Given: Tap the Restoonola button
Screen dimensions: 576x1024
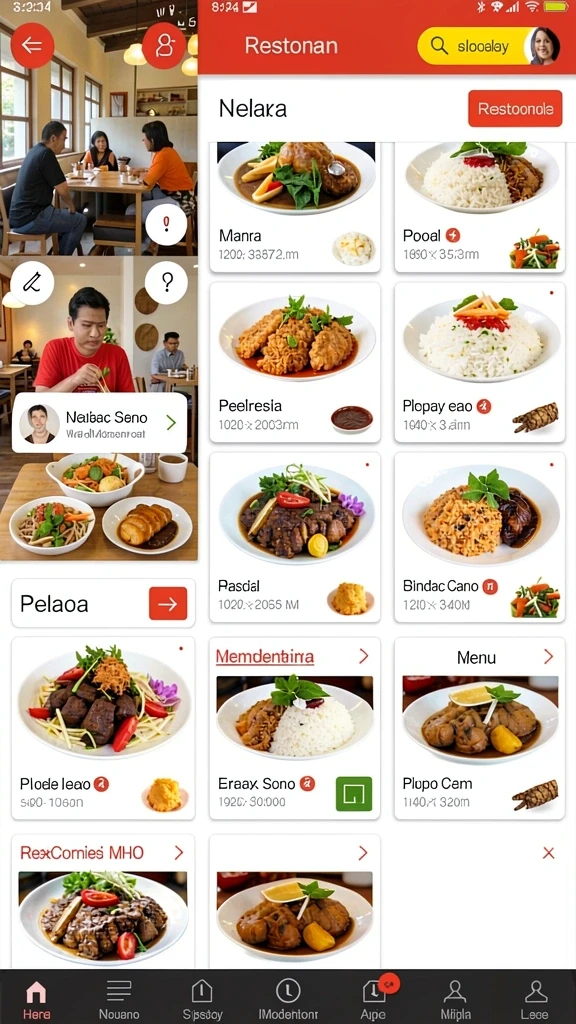Looking at the screenshot, I should click(515, 108).
